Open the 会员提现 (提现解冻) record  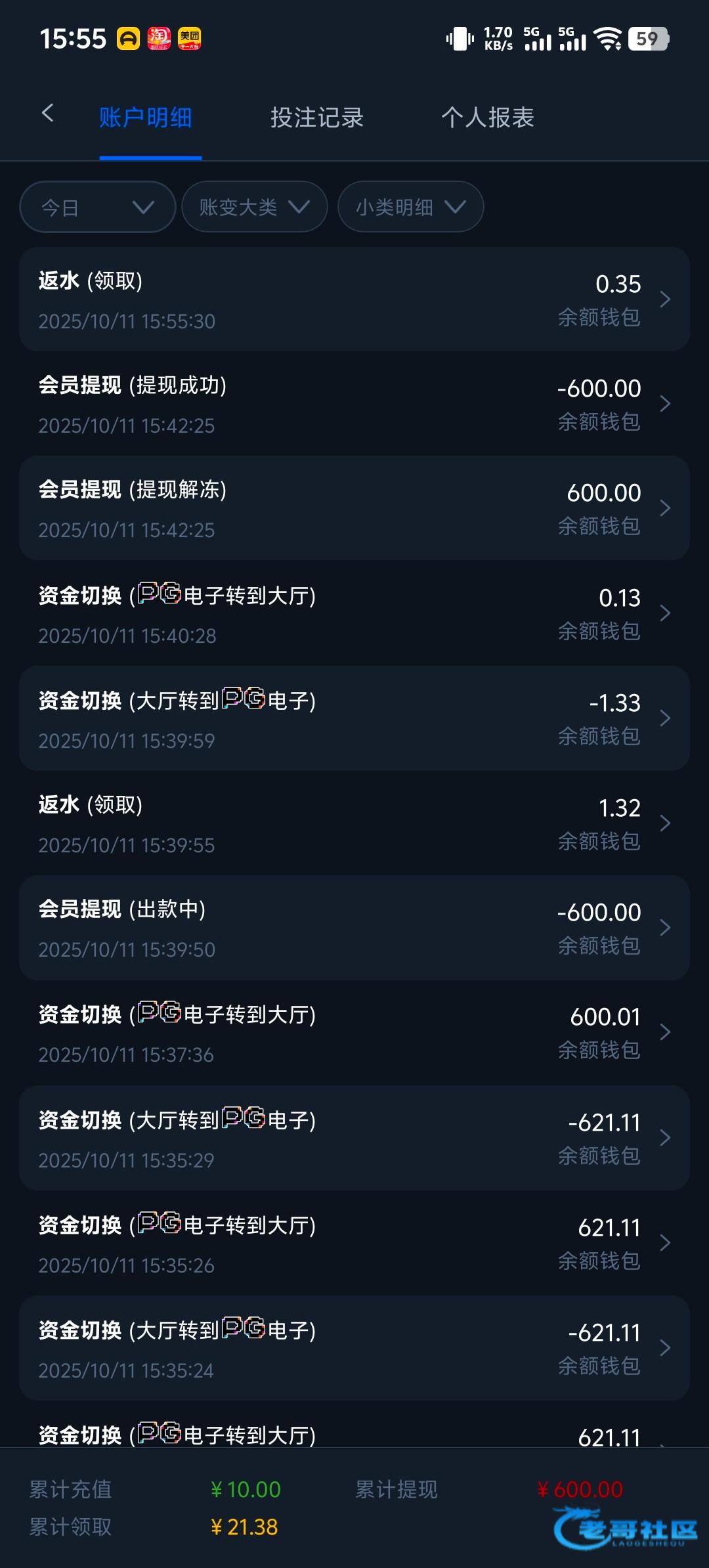point(354,508)
